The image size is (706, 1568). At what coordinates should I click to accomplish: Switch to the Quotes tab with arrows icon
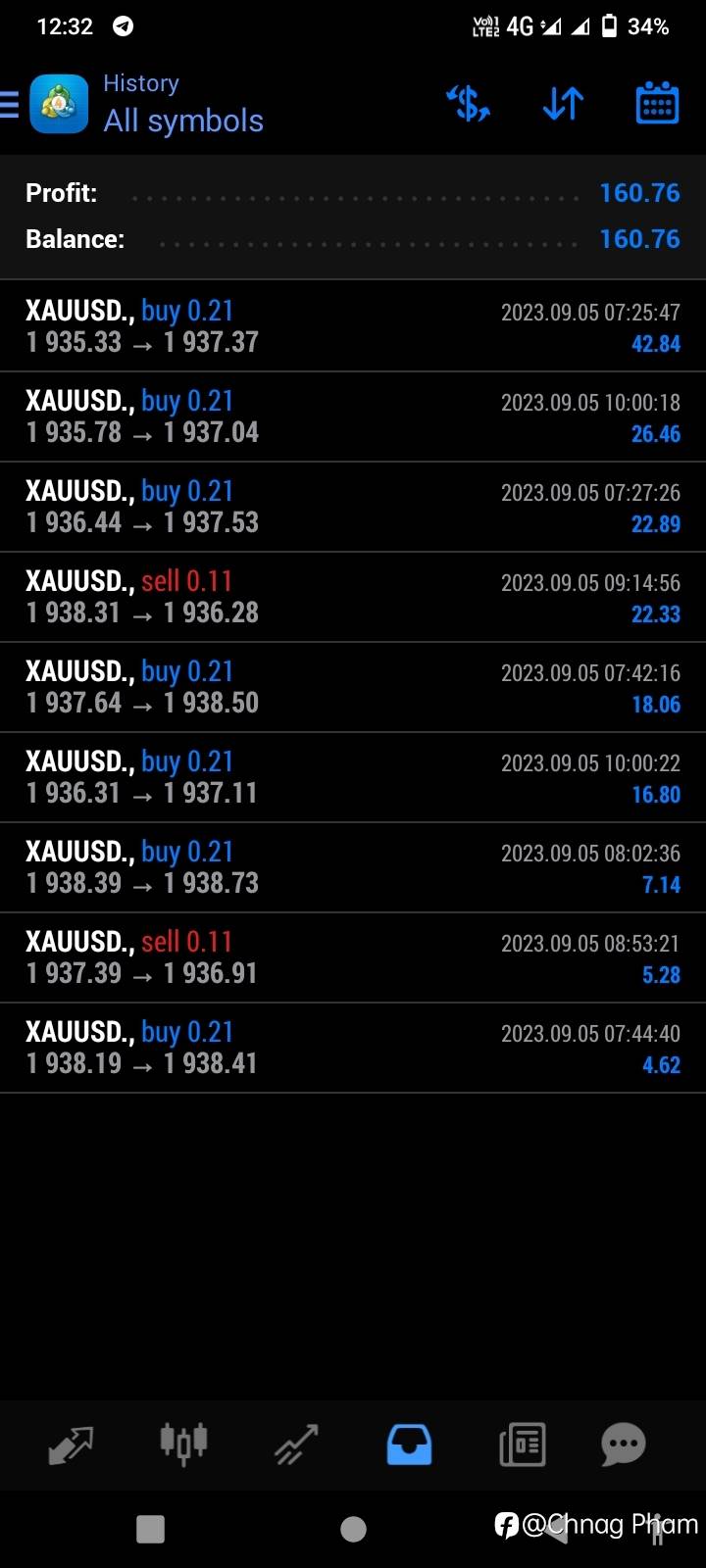pos(71,1445)
